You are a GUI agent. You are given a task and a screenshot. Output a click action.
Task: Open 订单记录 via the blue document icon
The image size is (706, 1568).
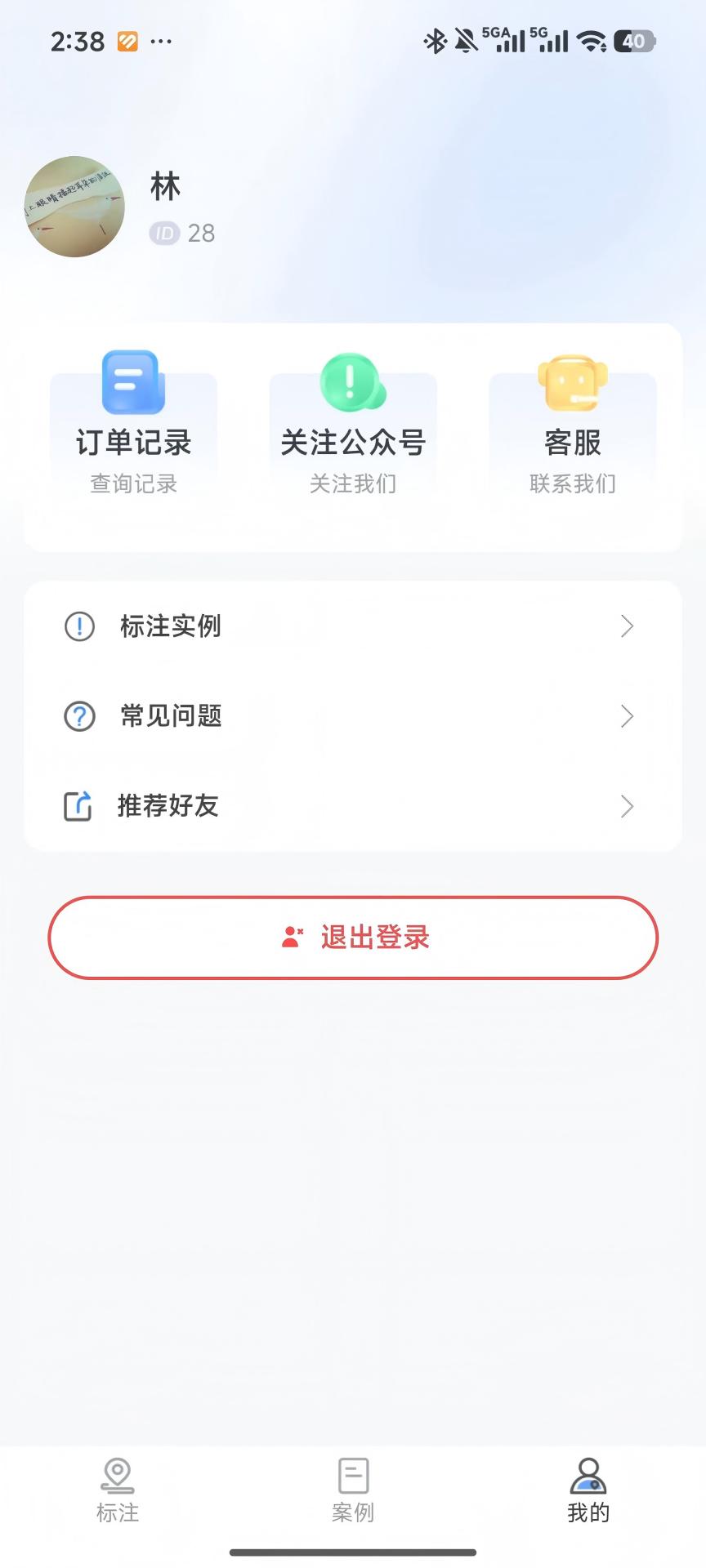tap(132, 381)
